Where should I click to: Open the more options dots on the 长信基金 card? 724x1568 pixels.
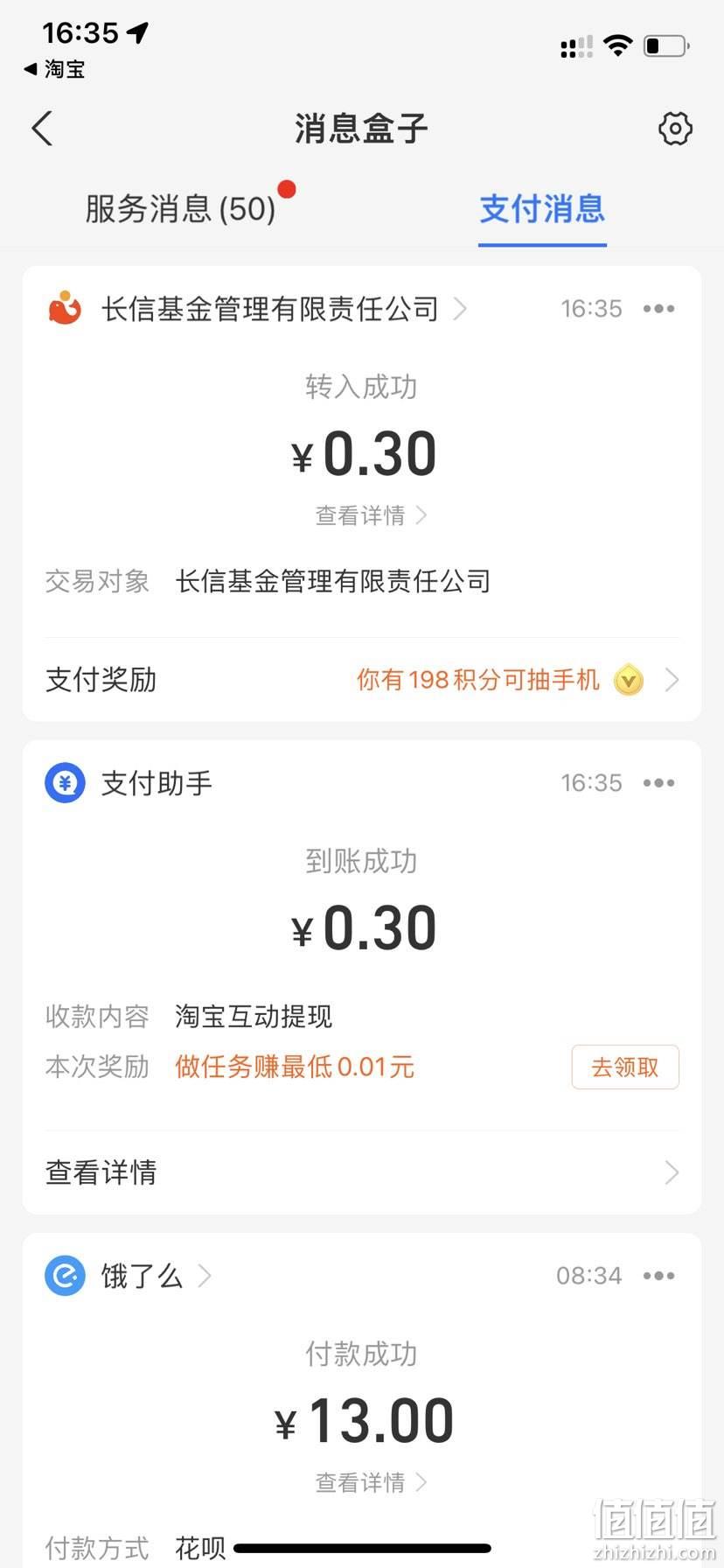[x=658, y=309]
